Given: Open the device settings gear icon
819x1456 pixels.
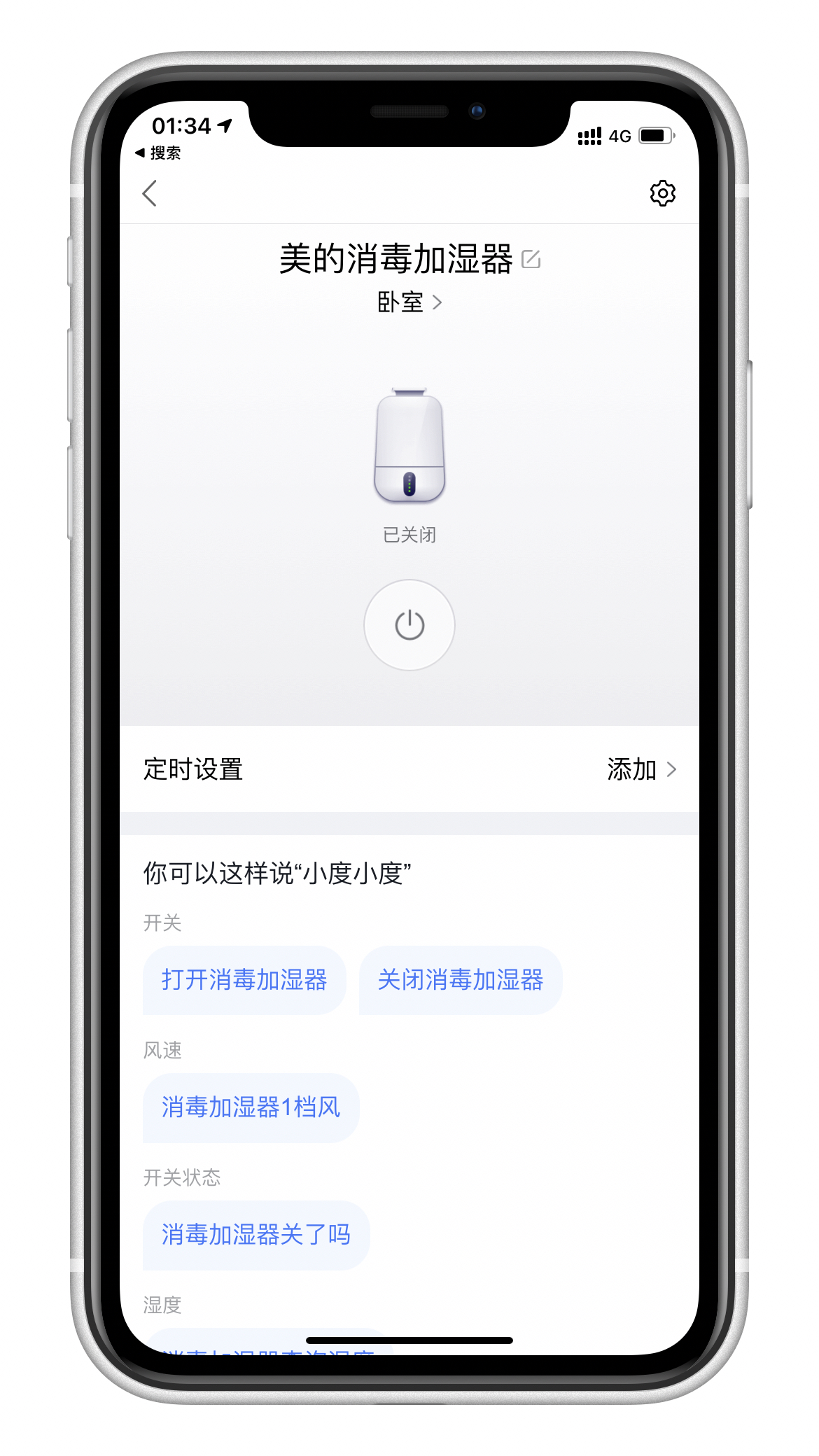Looking at the screenshot, I should click(662, 193).
